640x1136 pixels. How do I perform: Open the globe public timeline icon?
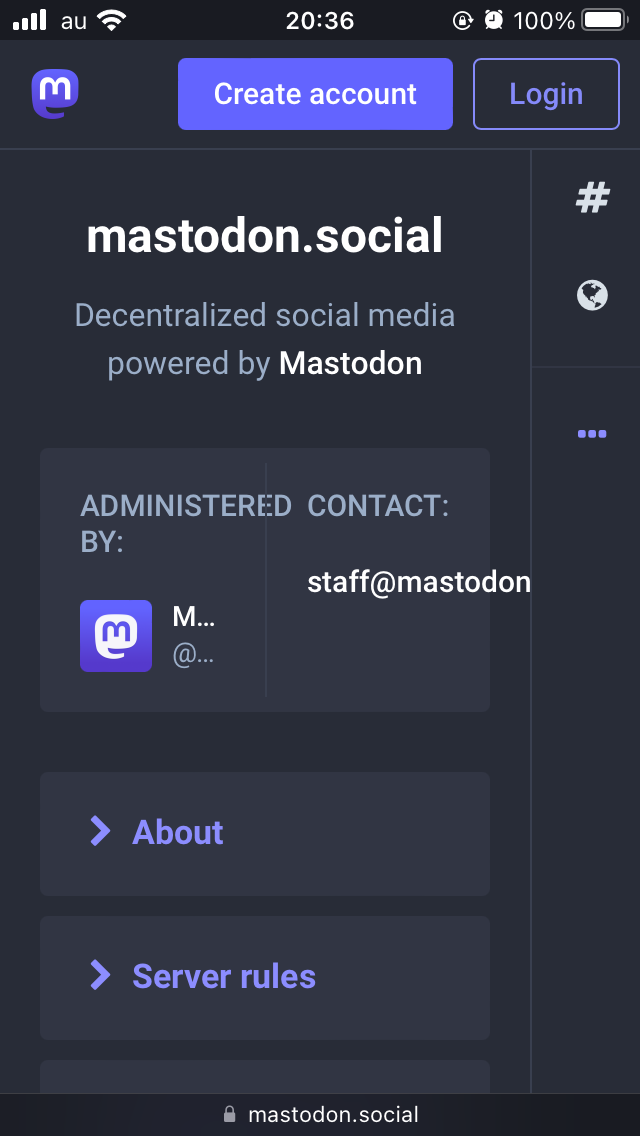(592, 296)
